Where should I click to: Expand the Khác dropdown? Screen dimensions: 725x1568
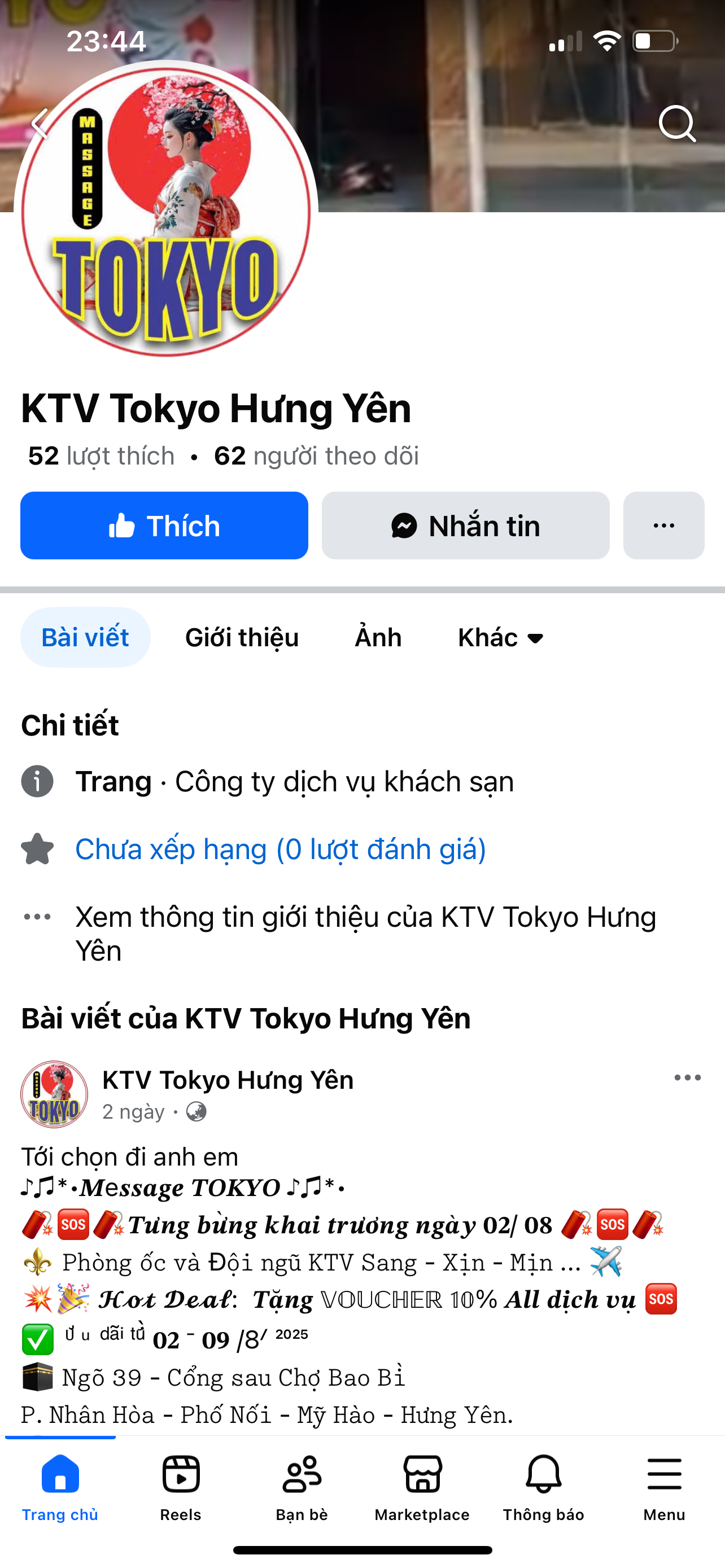coord(500,637)
